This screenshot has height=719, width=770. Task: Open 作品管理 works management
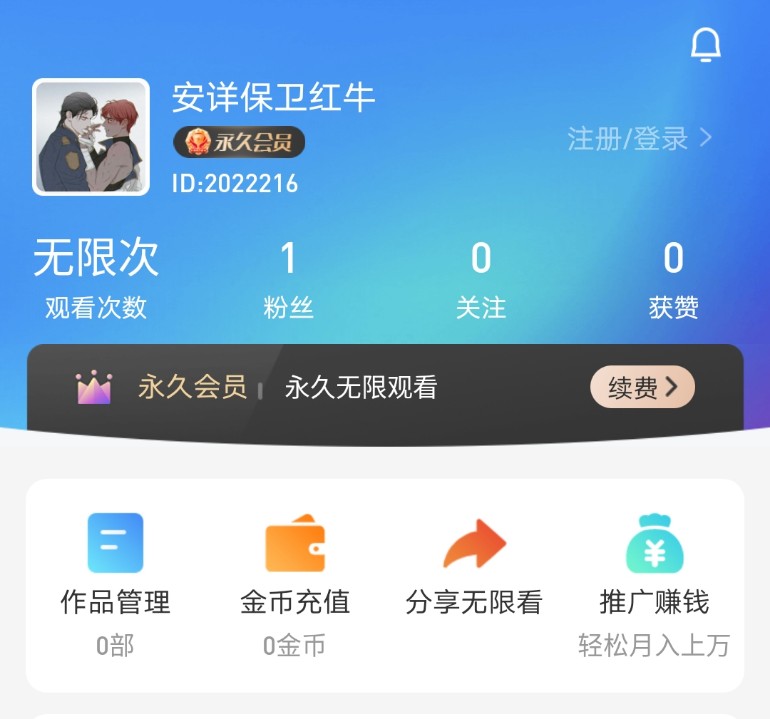(x=115, y=565)
